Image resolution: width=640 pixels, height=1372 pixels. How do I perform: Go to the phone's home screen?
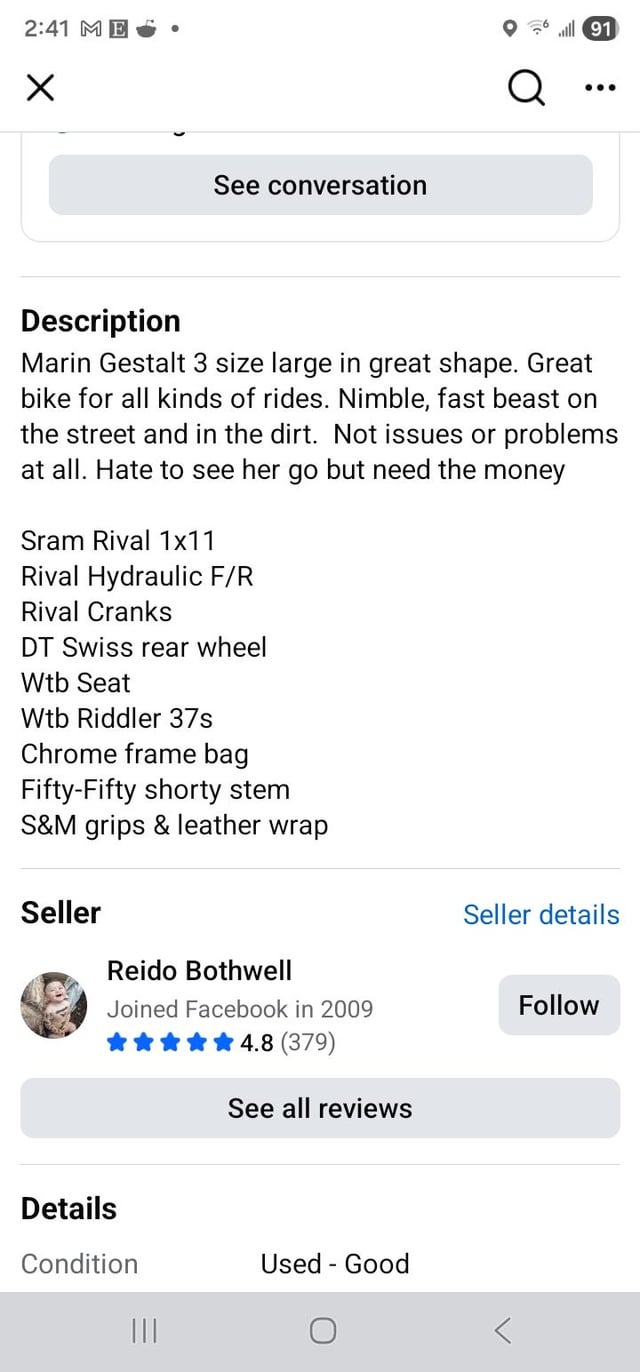pos(322,1330)
